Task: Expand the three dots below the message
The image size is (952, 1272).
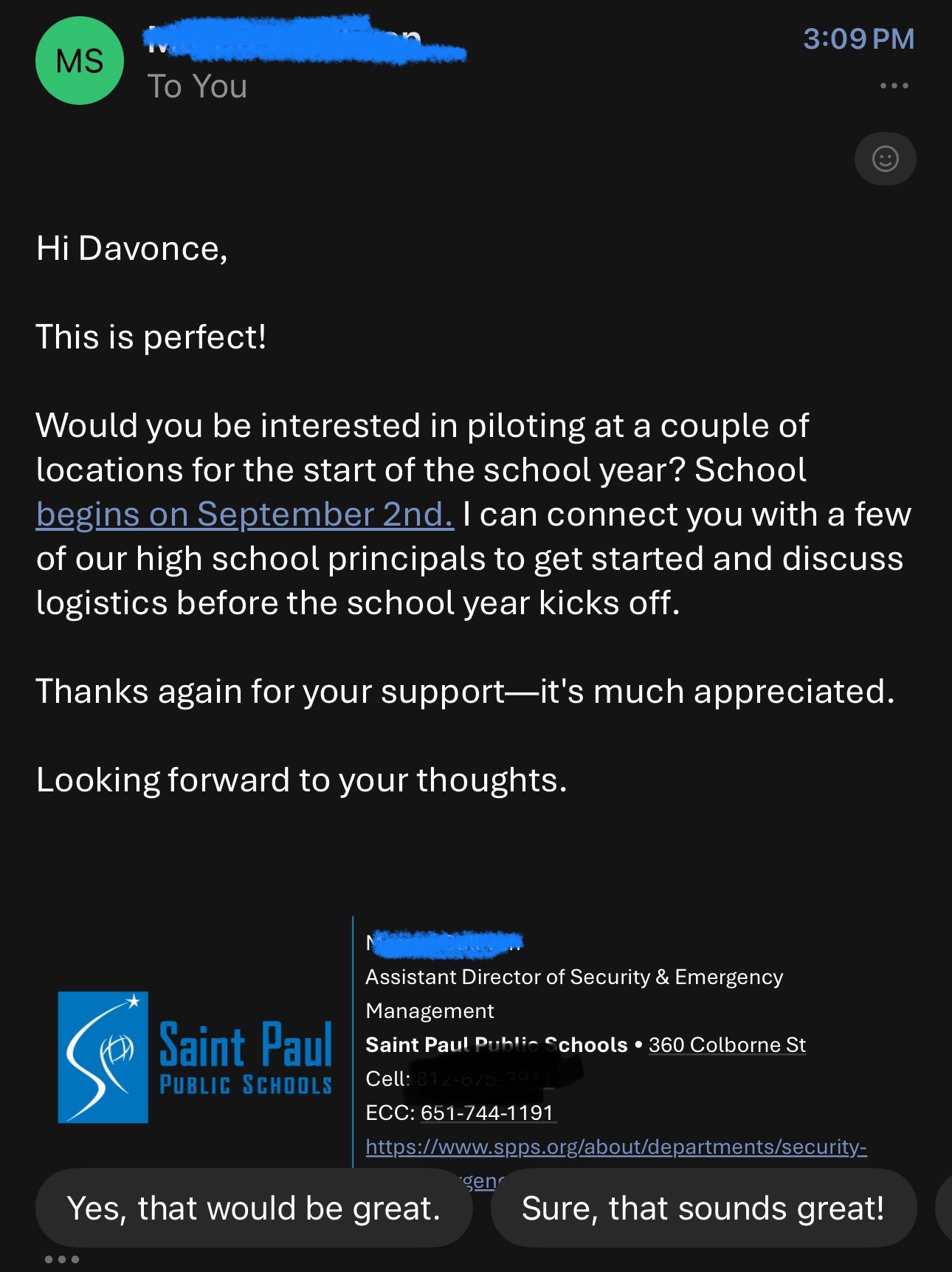Action: (62, 1259)
